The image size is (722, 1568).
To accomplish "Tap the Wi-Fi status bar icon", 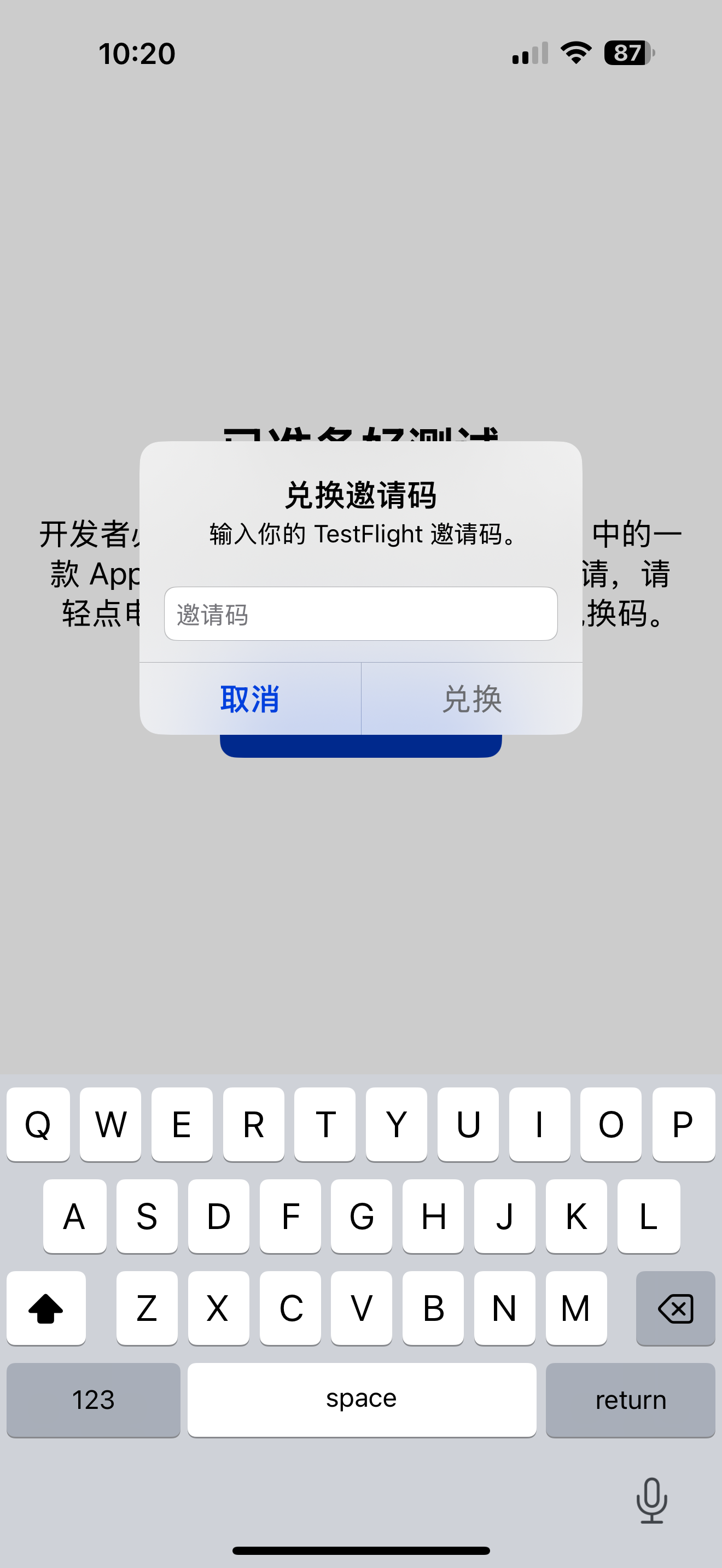I will point(575,54).
